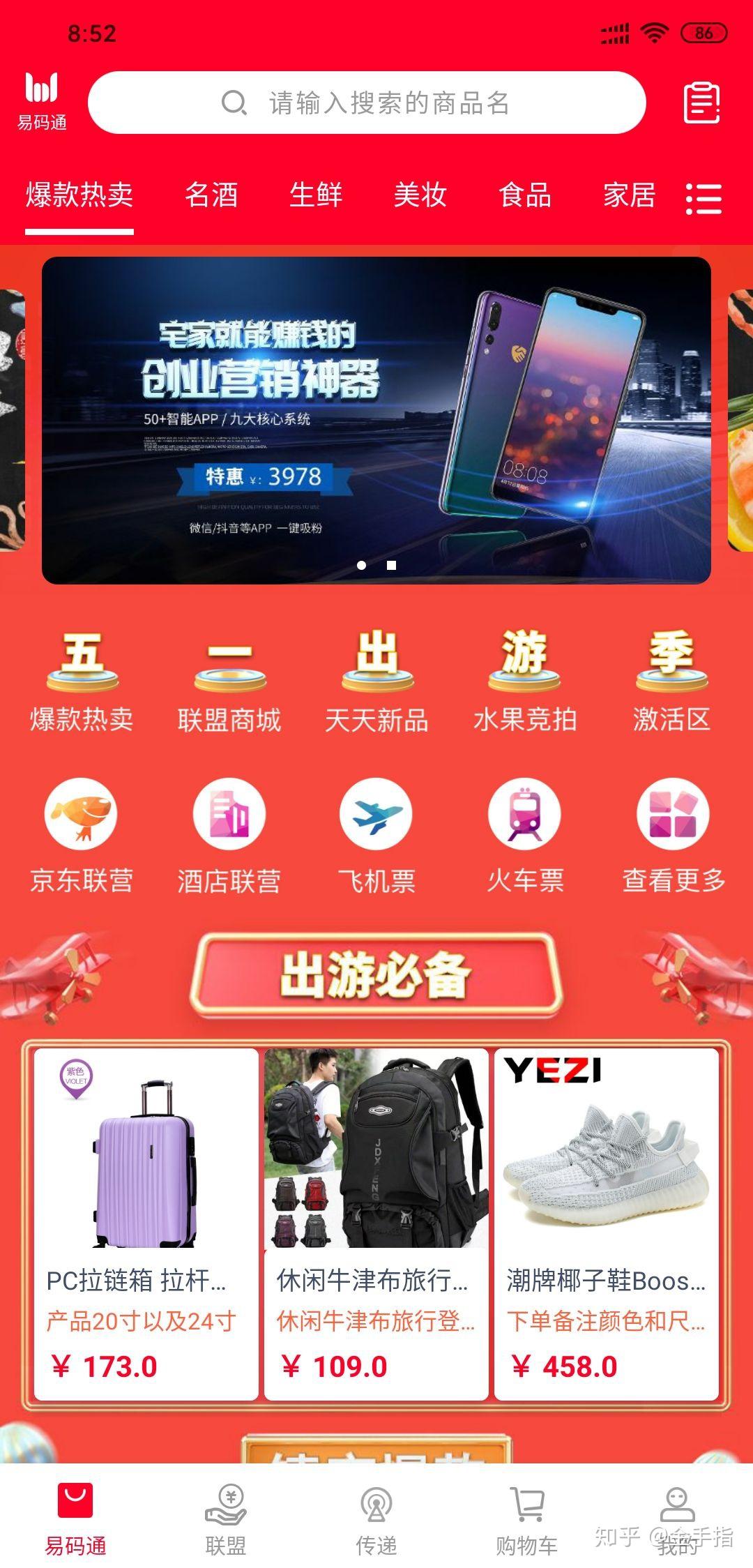Switch to the 生鲜 category tab
This screenshot has width=753, height=1568.
point(316,195)
